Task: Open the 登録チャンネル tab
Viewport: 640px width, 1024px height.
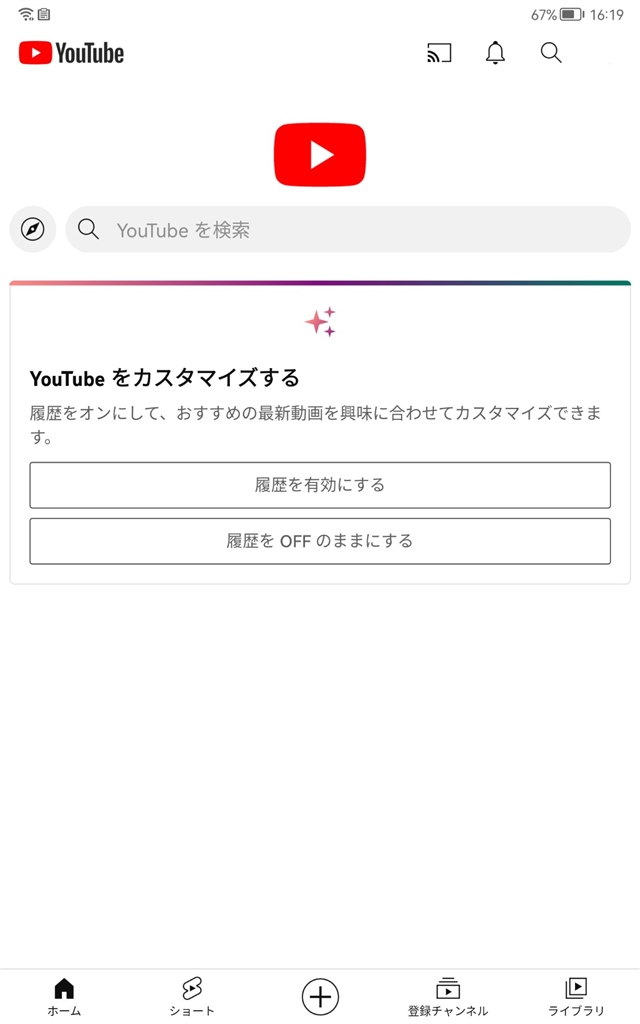Action: click(x=448, y=997)
